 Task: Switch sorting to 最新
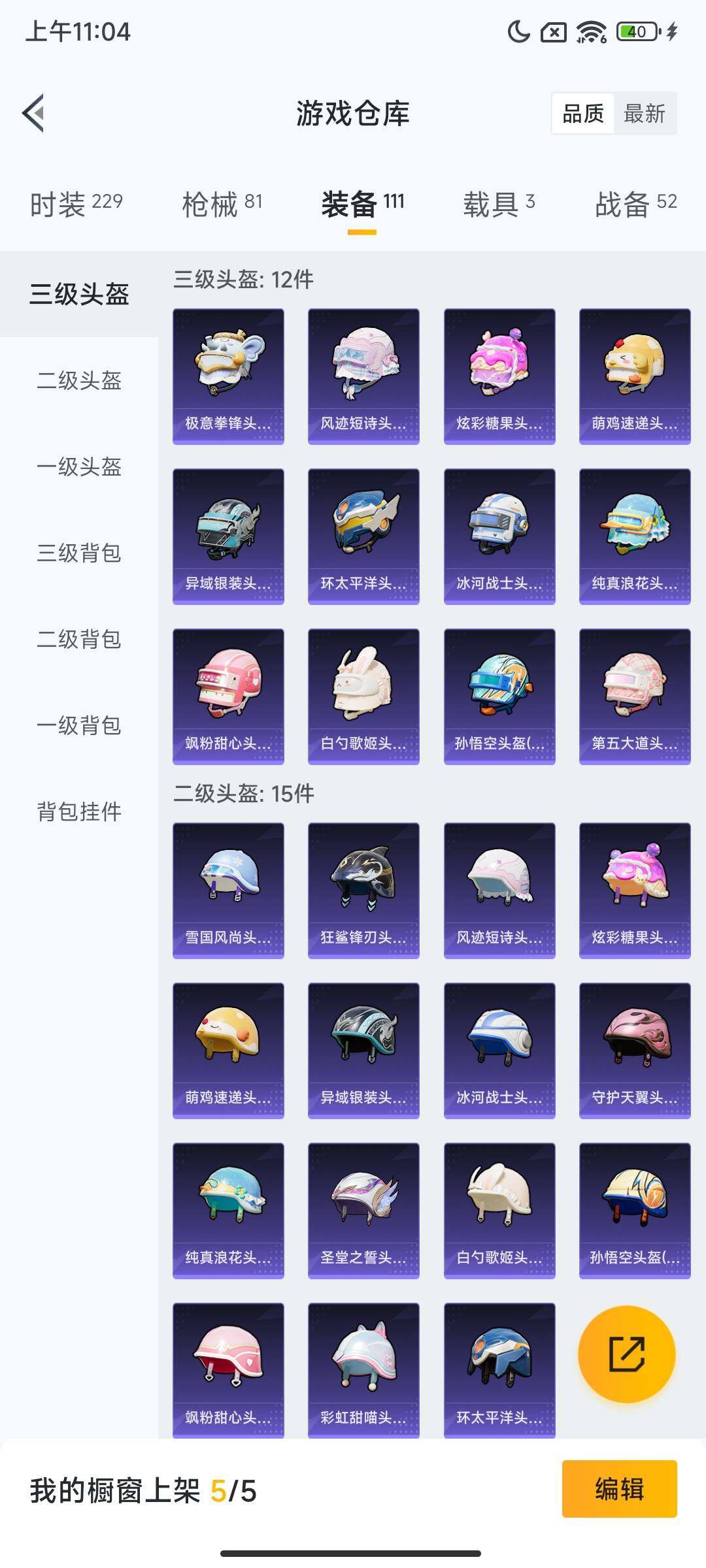point(644,114)
